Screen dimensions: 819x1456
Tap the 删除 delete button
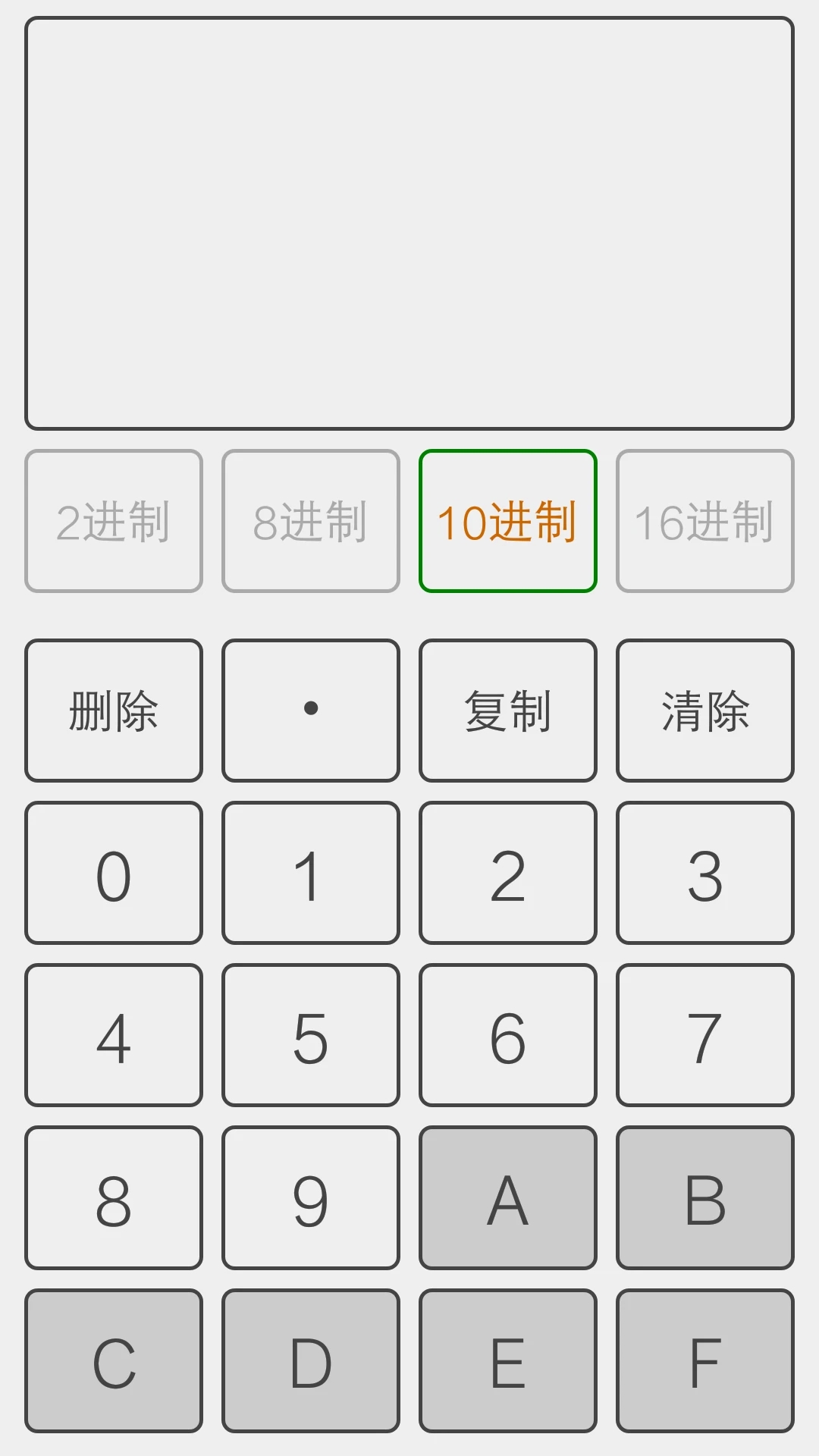(x=114, y=711)
